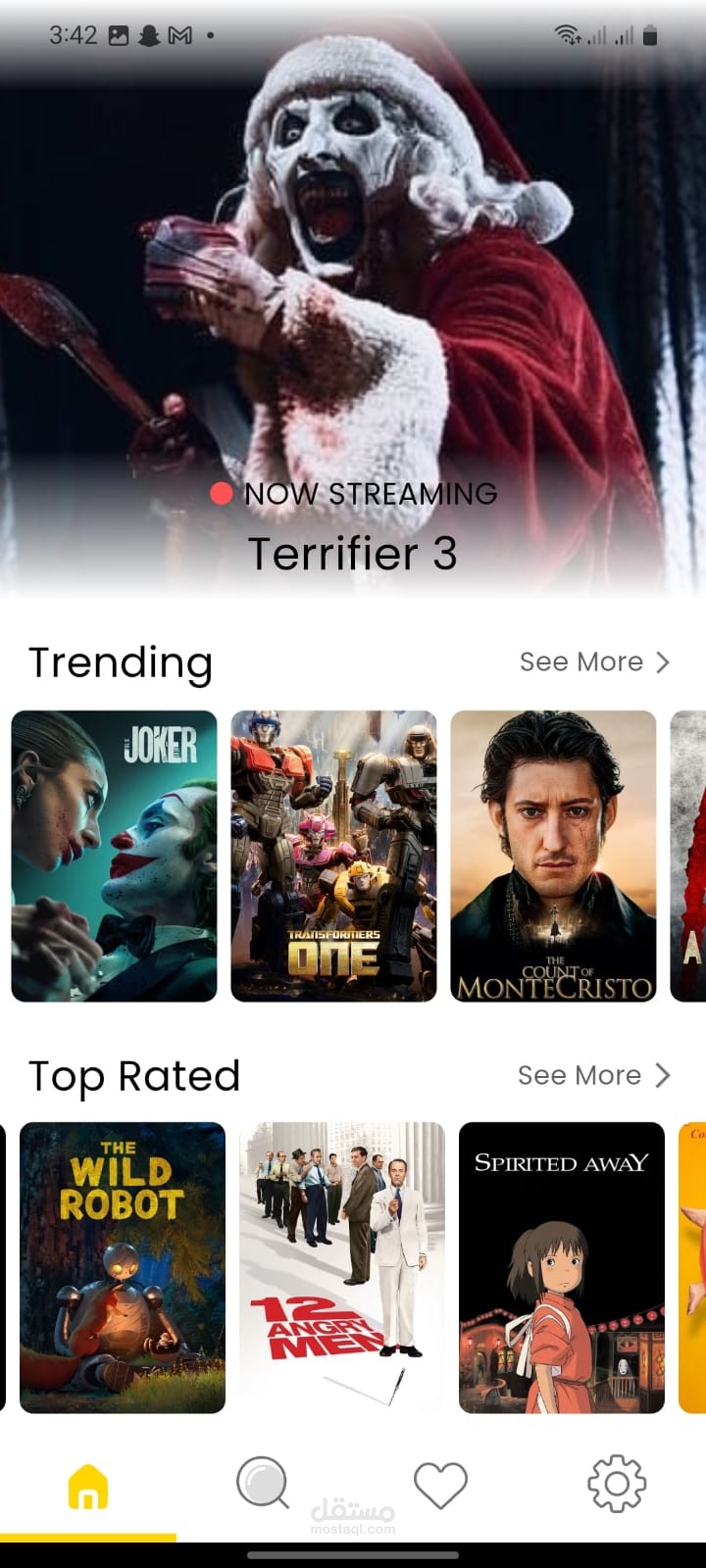Image resolution: width=706 pixels, height=1568 pixels.
Task: Switch to the Home tab
Action: coord(88,1487)
